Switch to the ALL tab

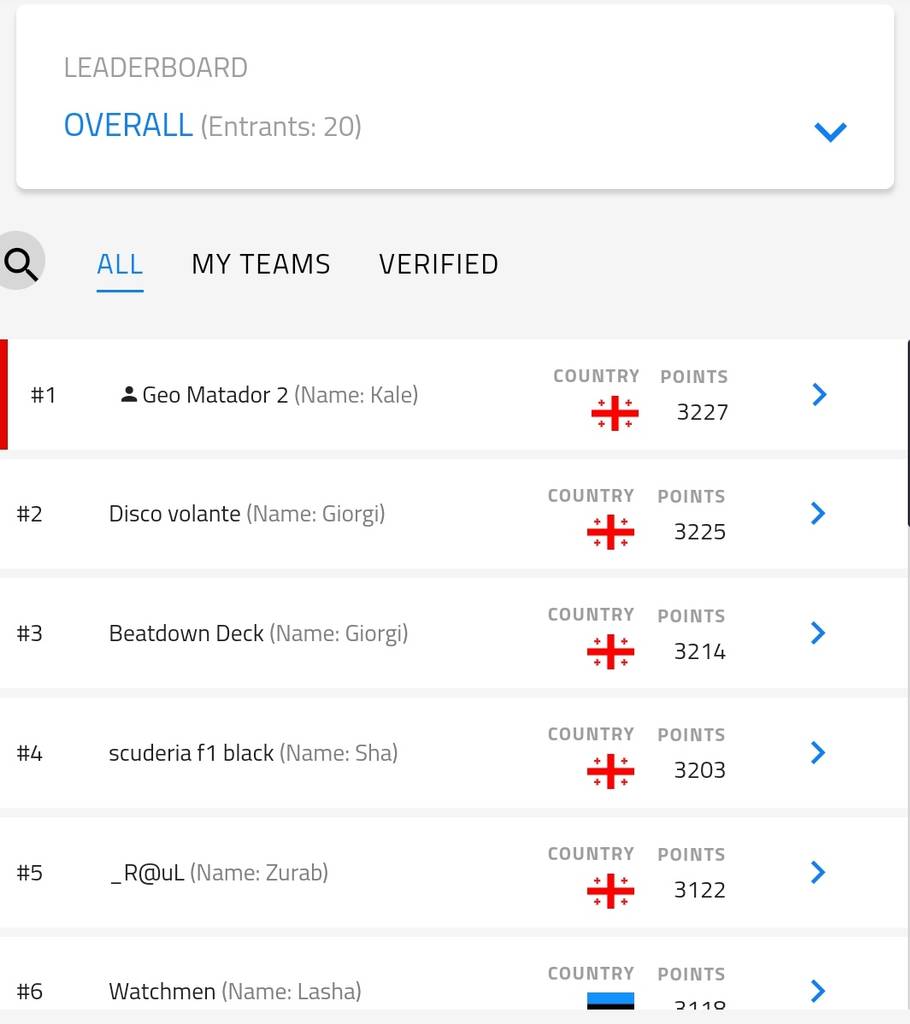(x=120, y=264)
